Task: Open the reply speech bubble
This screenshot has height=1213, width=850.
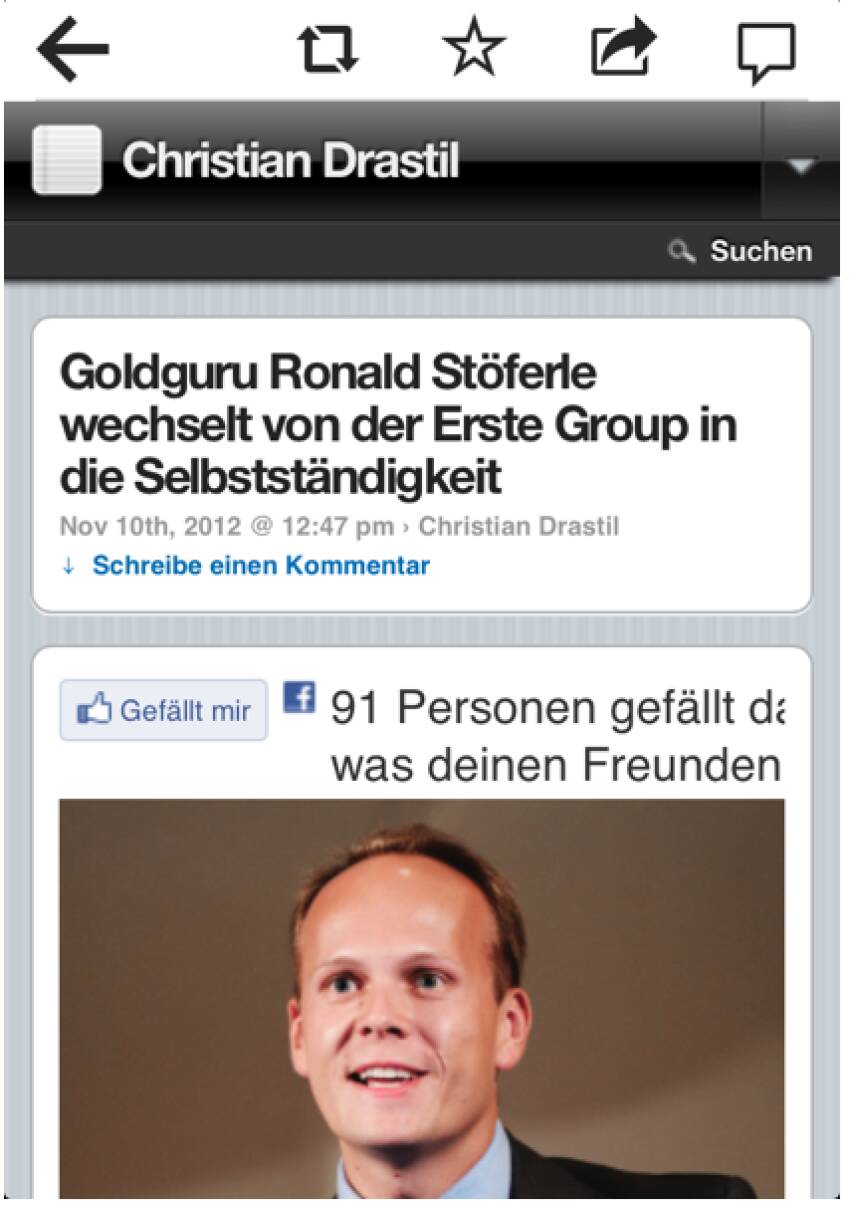Action: [x=767, y=50]
